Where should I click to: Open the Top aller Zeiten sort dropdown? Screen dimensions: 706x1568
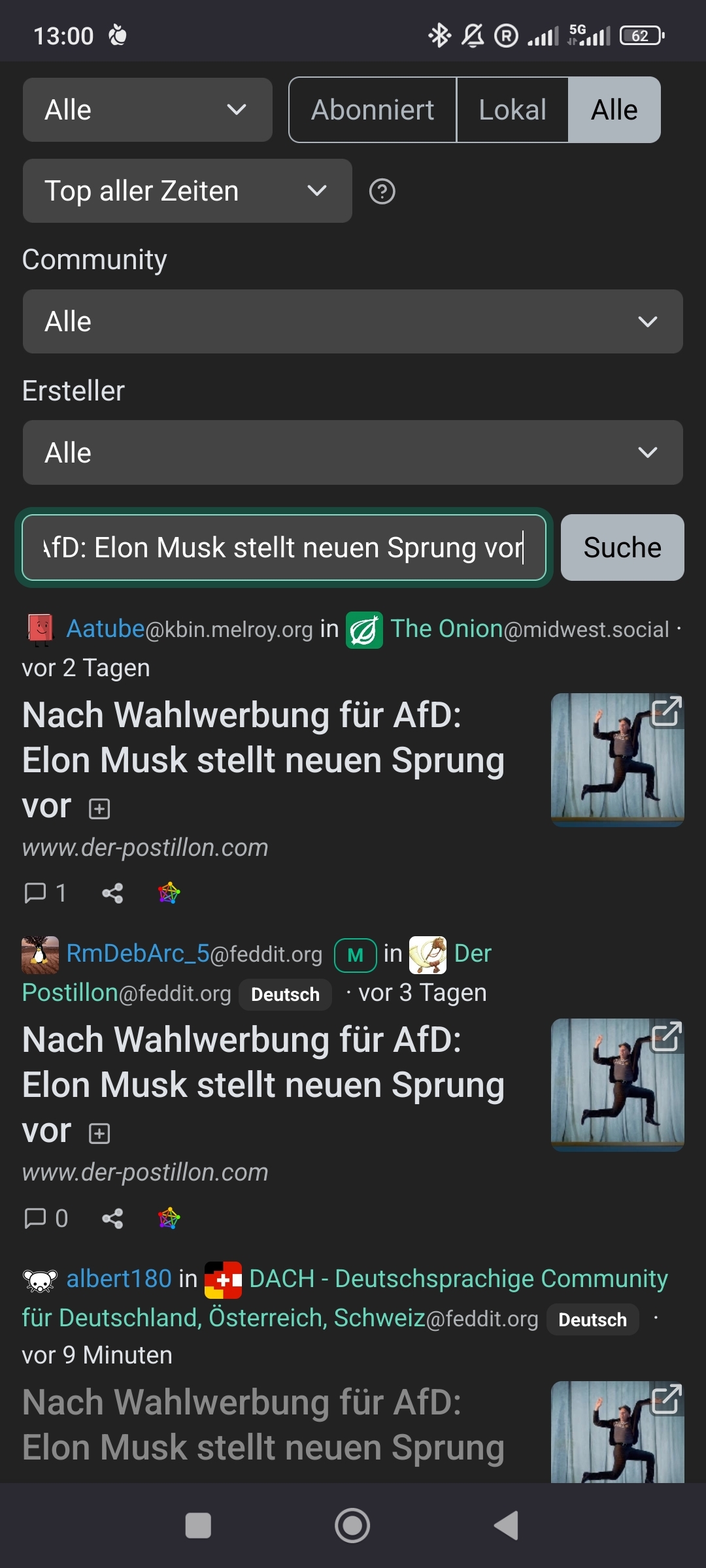187,191
